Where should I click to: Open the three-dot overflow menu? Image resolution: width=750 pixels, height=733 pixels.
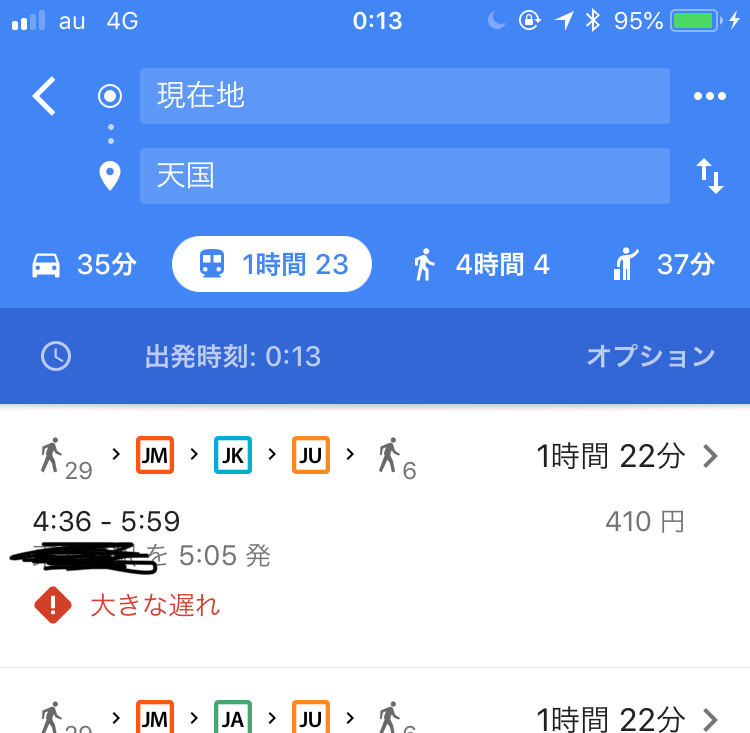click(x=710, y=96)
